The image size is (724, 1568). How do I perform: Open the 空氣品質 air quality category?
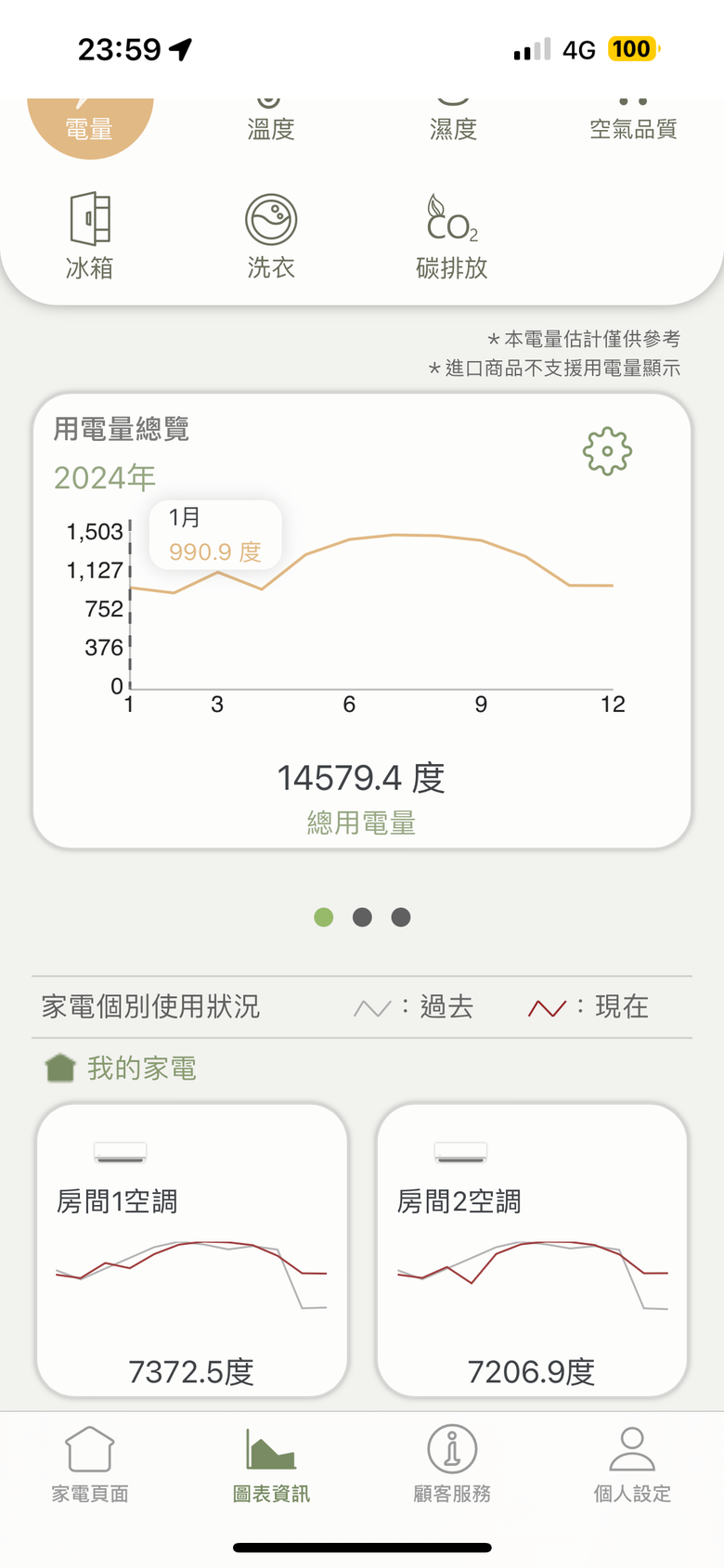pyautogui.click(x=633, y=122)
